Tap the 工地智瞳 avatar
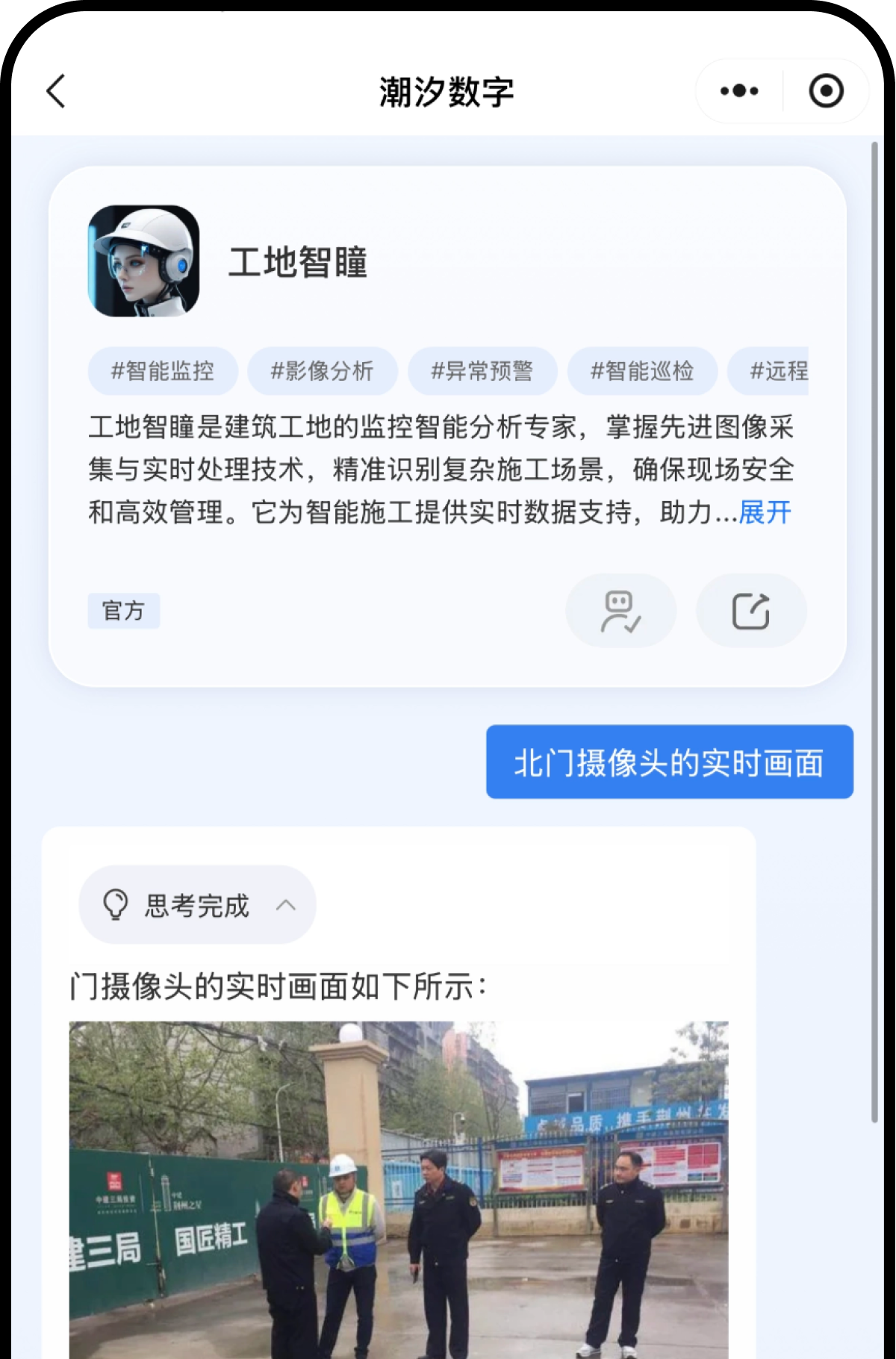 [143, 261]
